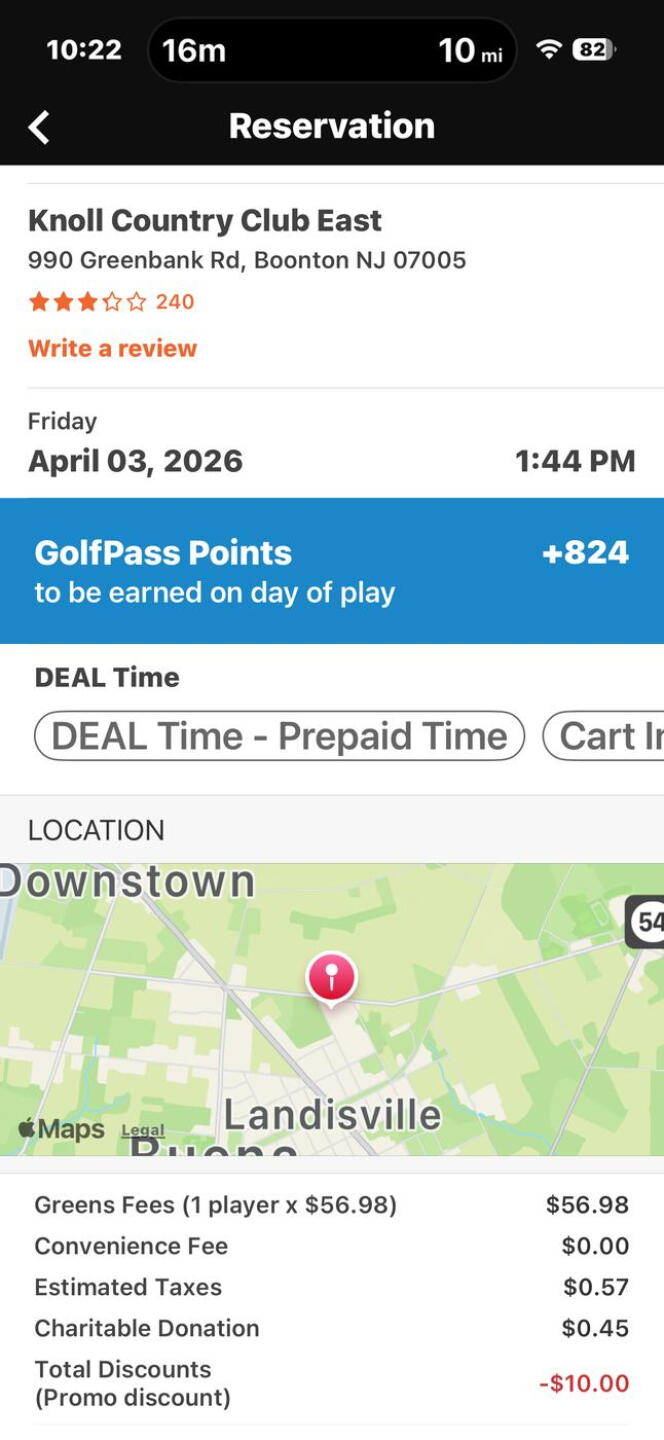Viewport: 664px width, 1440px height.
Task: Select the DEAL Time - Prepaid Time chip
Action: click(279, 736)
